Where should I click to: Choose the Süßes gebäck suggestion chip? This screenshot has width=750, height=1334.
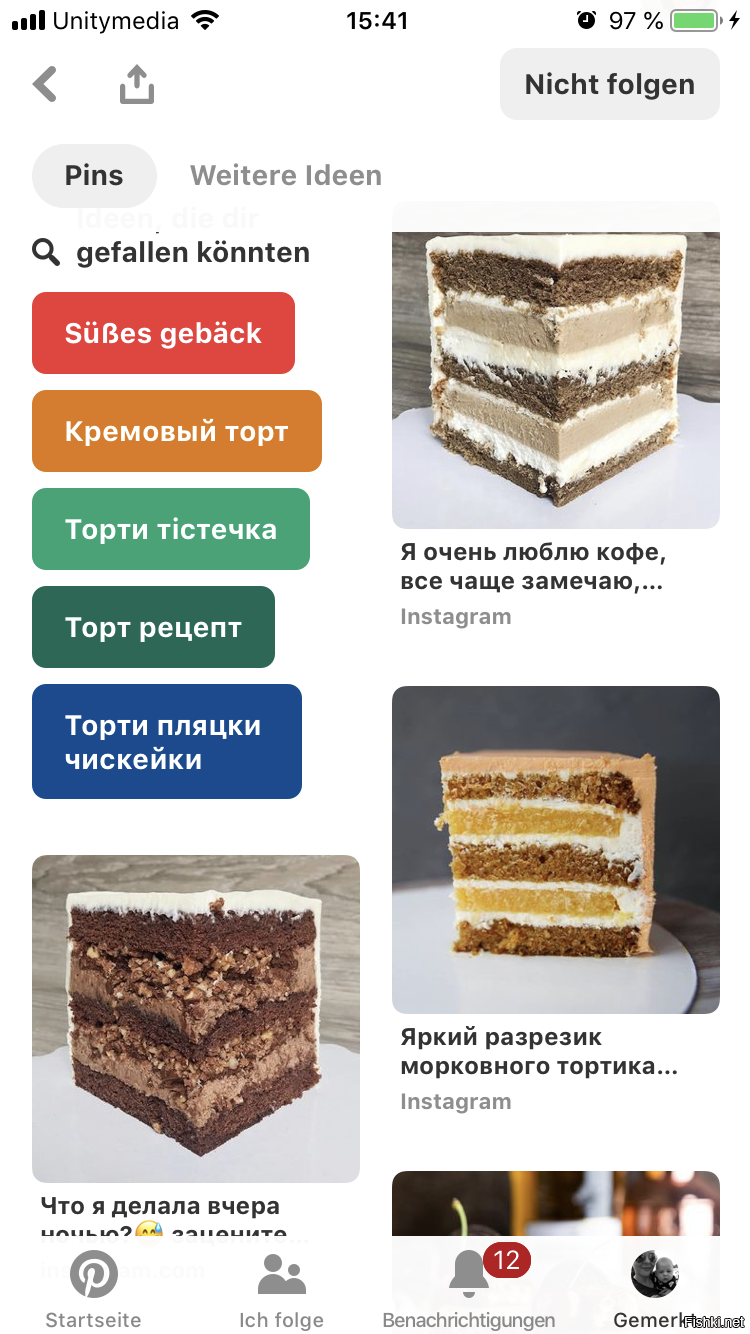[163, 333]
